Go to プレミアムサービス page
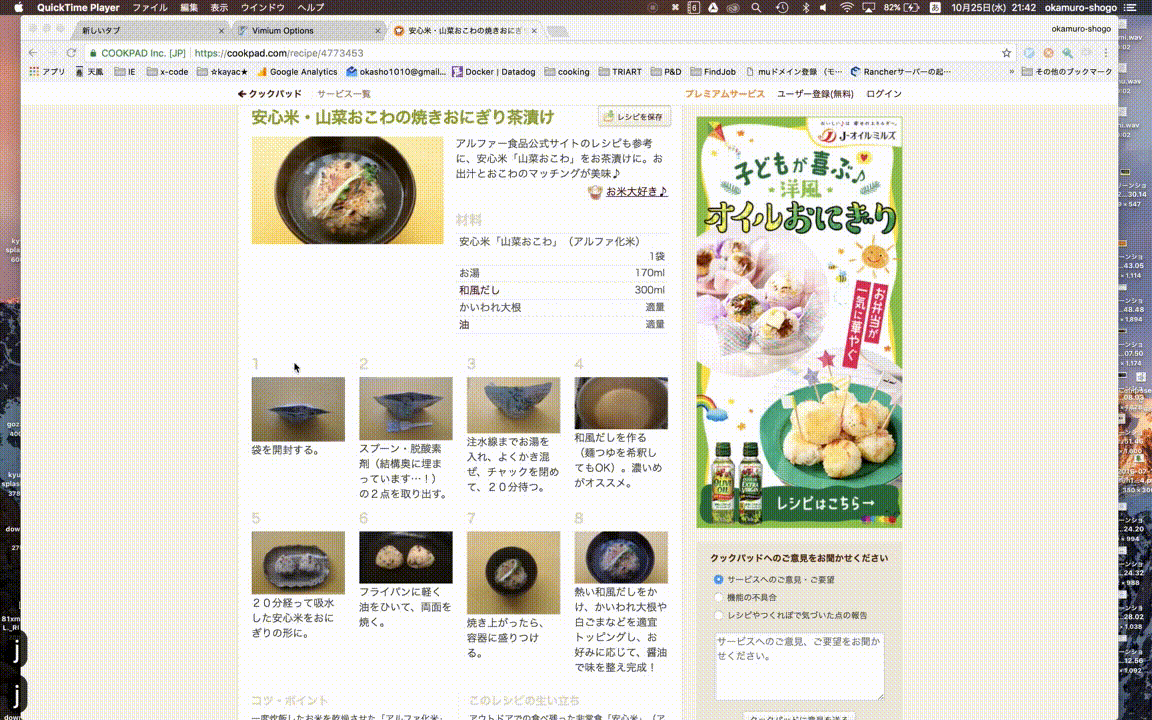Screen dimensions: 1152x720 (725, 94)
